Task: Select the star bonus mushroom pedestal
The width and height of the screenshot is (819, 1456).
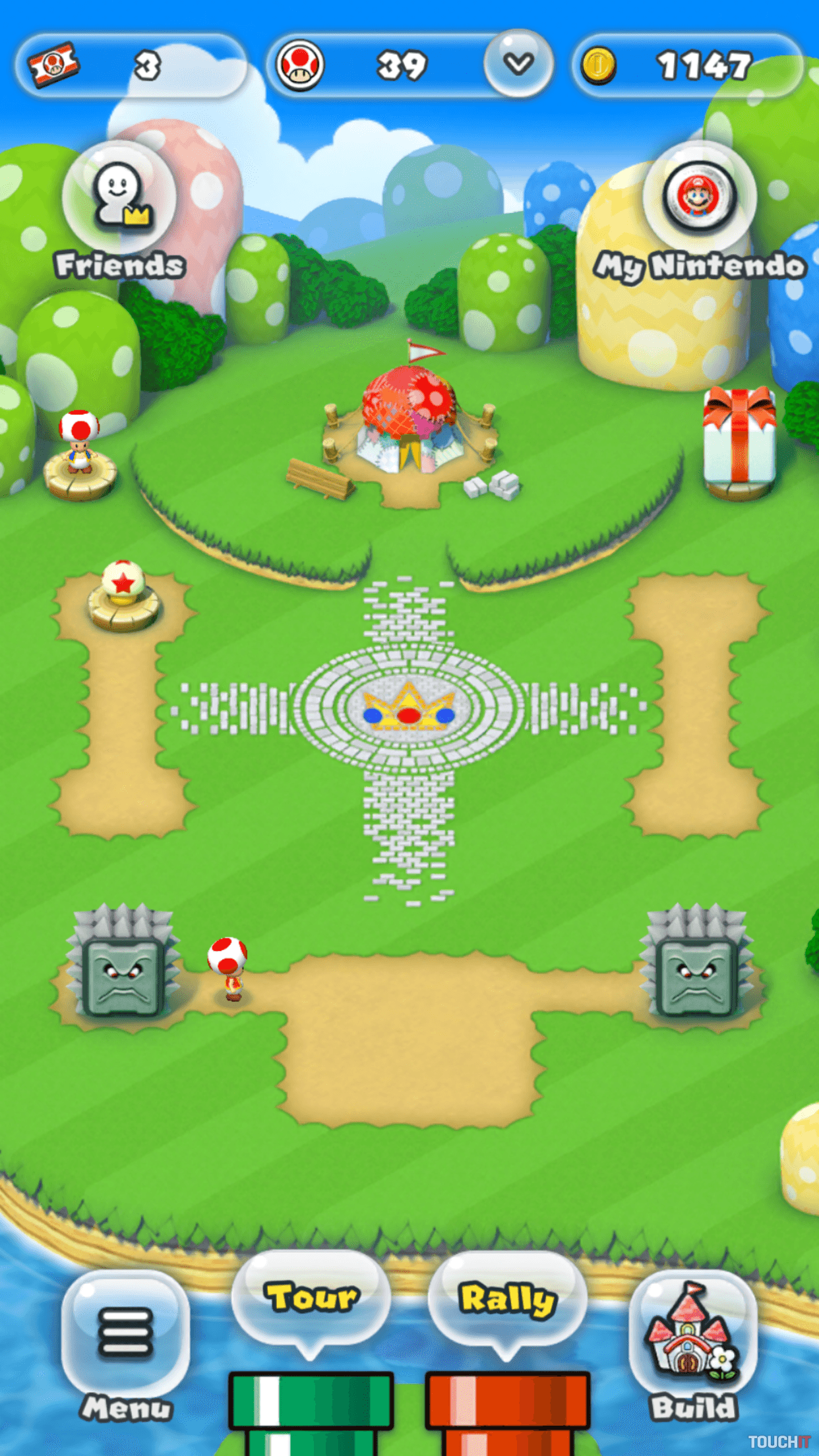Action: [x=123, y=593]
